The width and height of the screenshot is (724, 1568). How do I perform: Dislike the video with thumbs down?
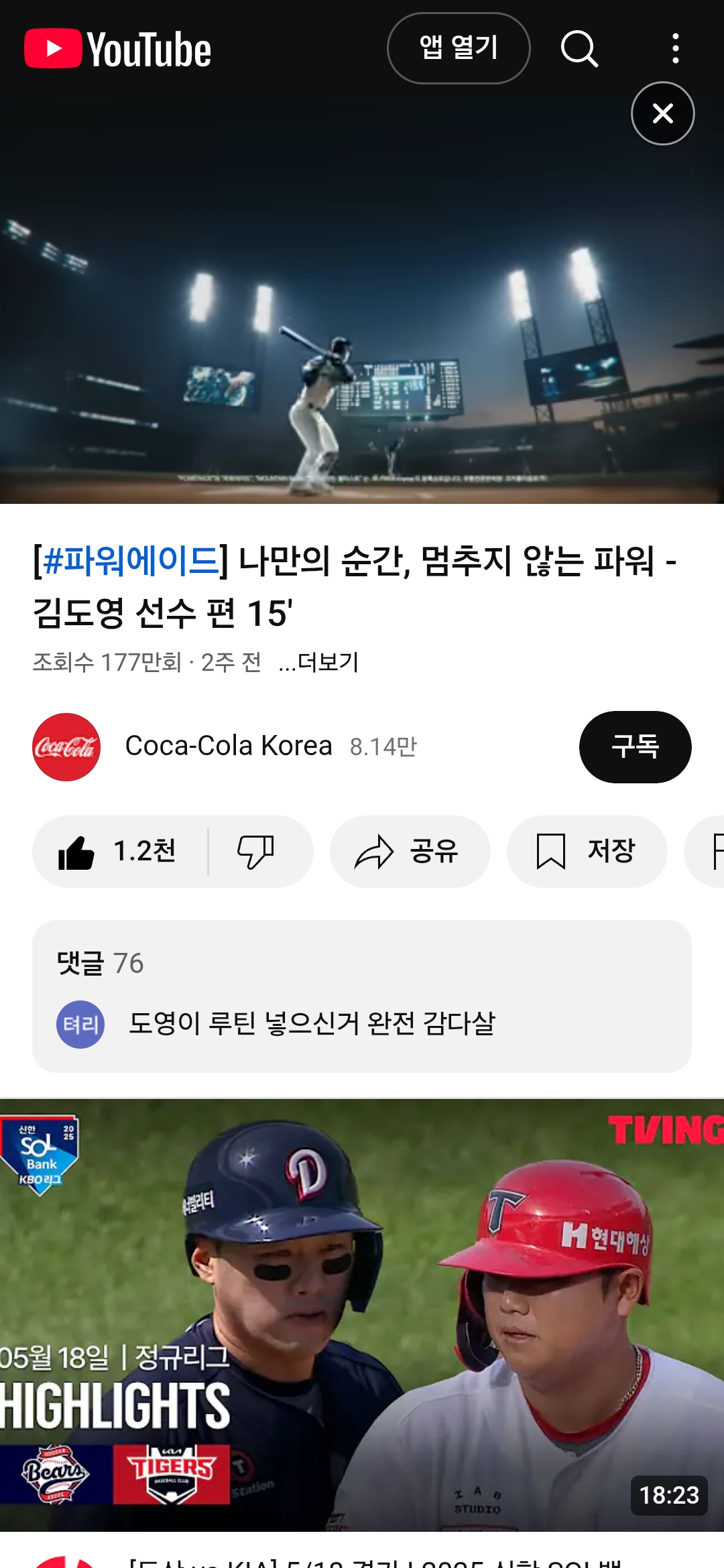(x=256, y=852)
